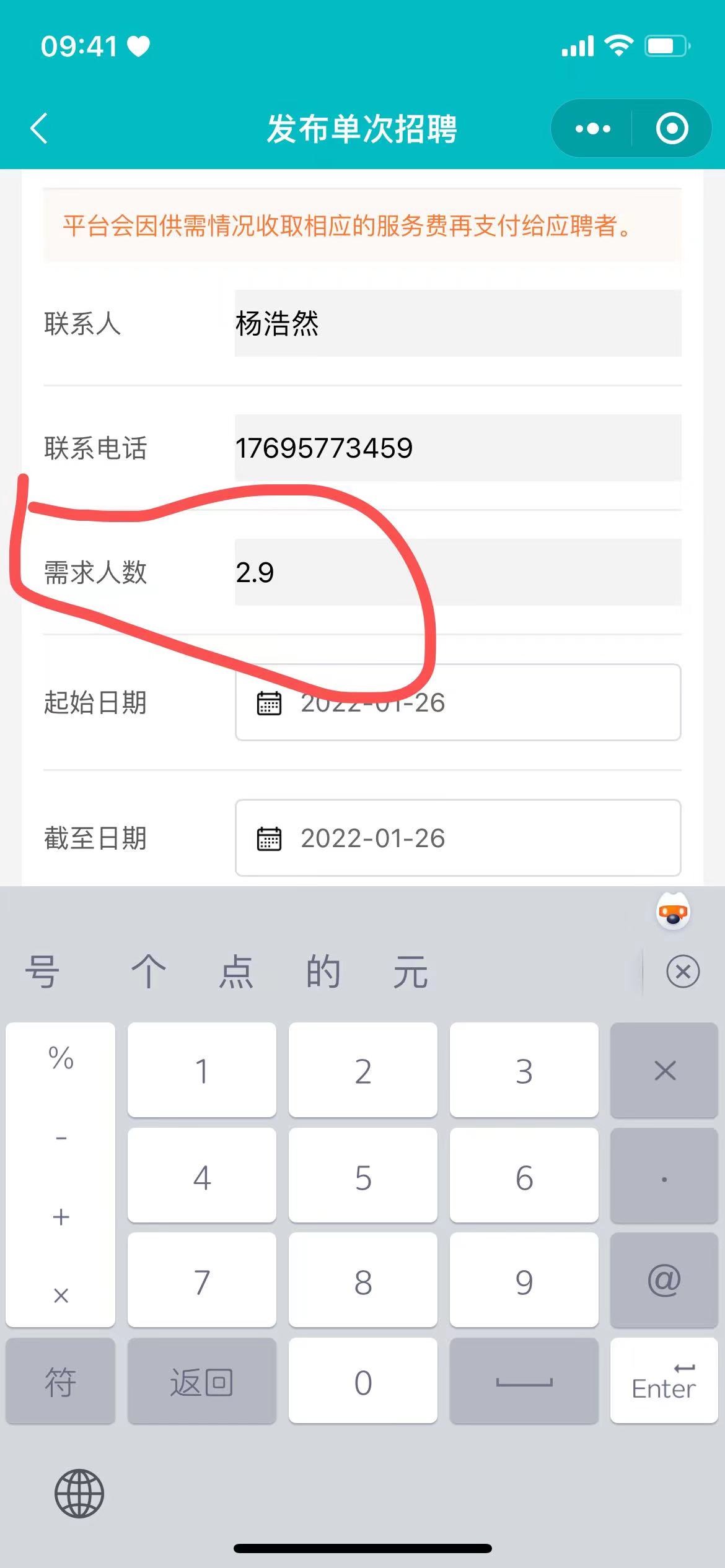Screen dimensions: 725x1568
Task: Choose the 元 keyboard suggestion
Action: 410,971
